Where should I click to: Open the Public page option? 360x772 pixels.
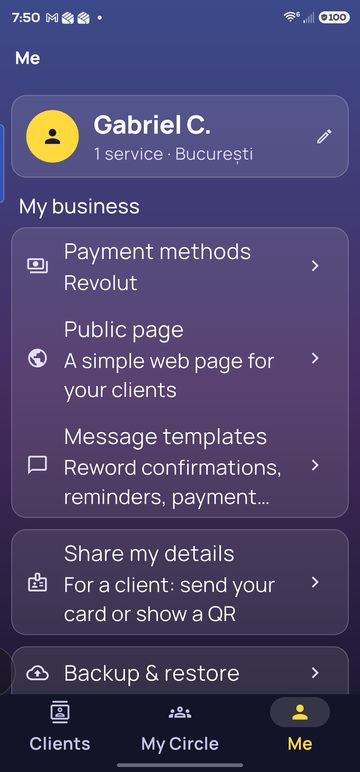tap(180, 359)
